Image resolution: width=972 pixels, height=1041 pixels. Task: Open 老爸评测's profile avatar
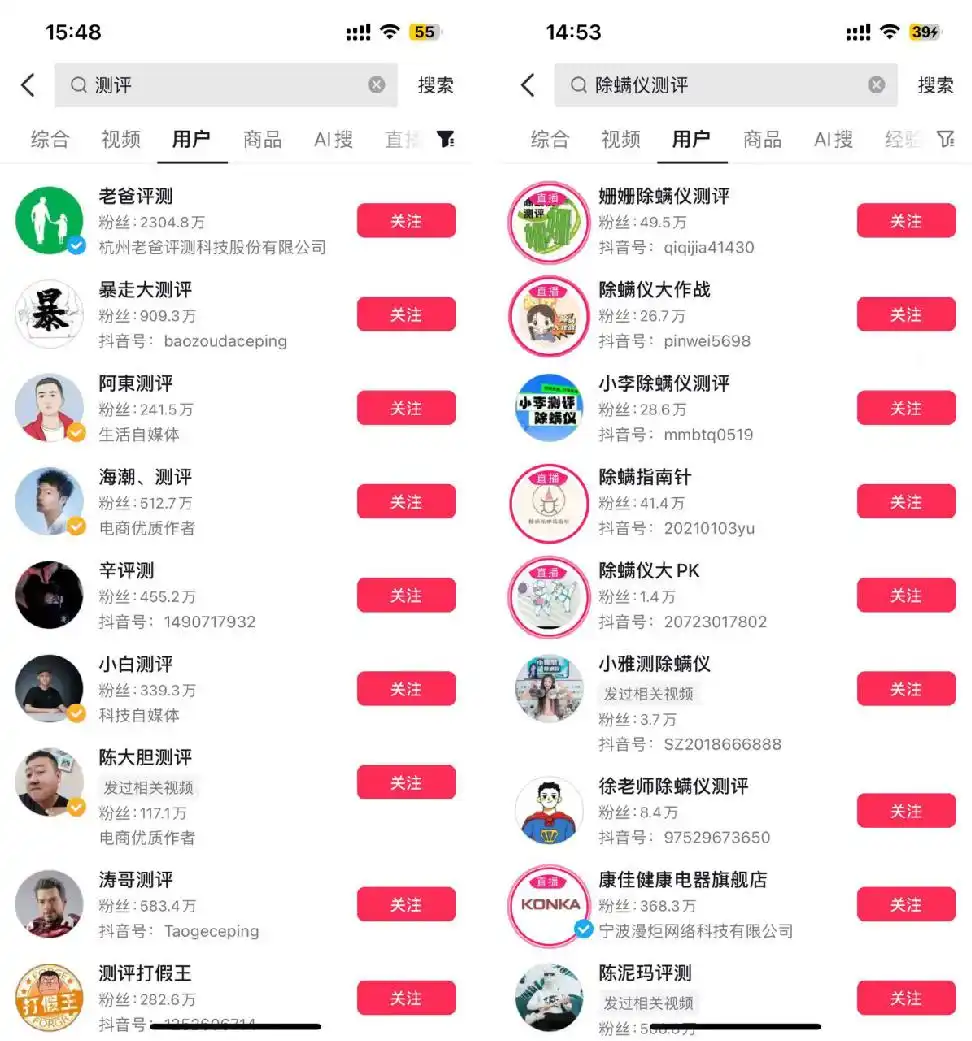coord(49,218)
